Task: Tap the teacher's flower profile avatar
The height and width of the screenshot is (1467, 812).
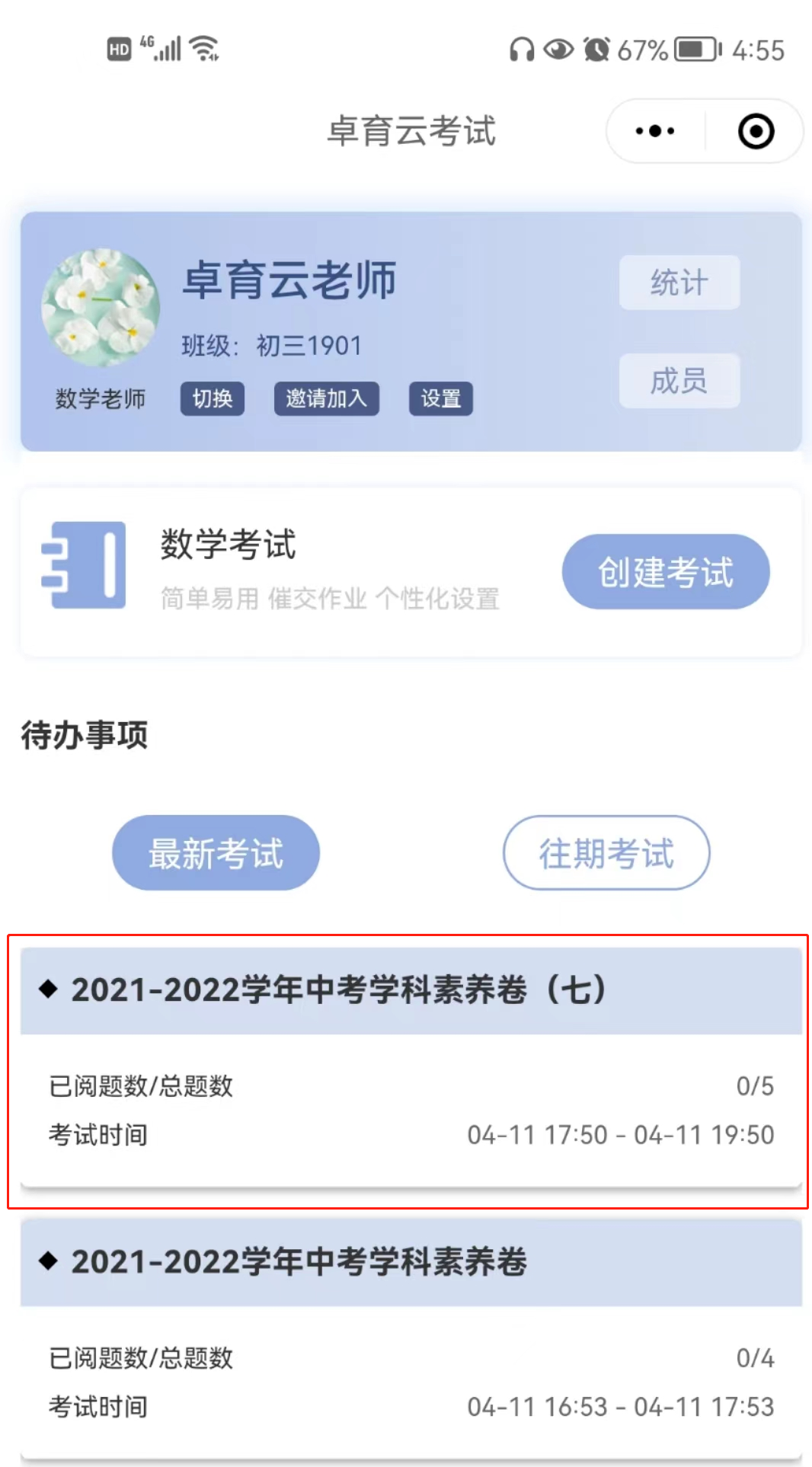Action: click(x=101, y=308)
